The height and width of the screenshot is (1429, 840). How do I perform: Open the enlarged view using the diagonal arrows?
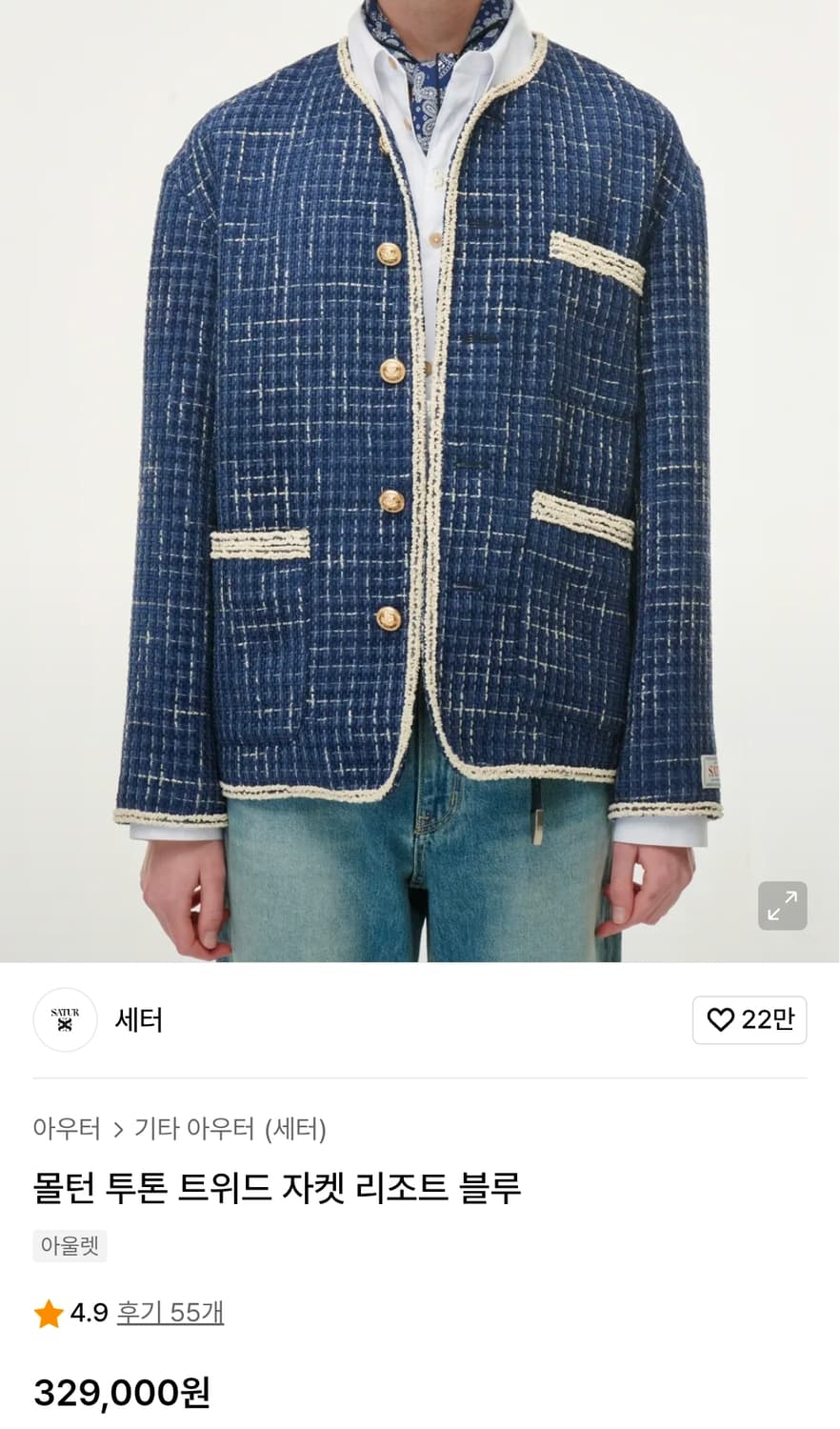point(782,906)
